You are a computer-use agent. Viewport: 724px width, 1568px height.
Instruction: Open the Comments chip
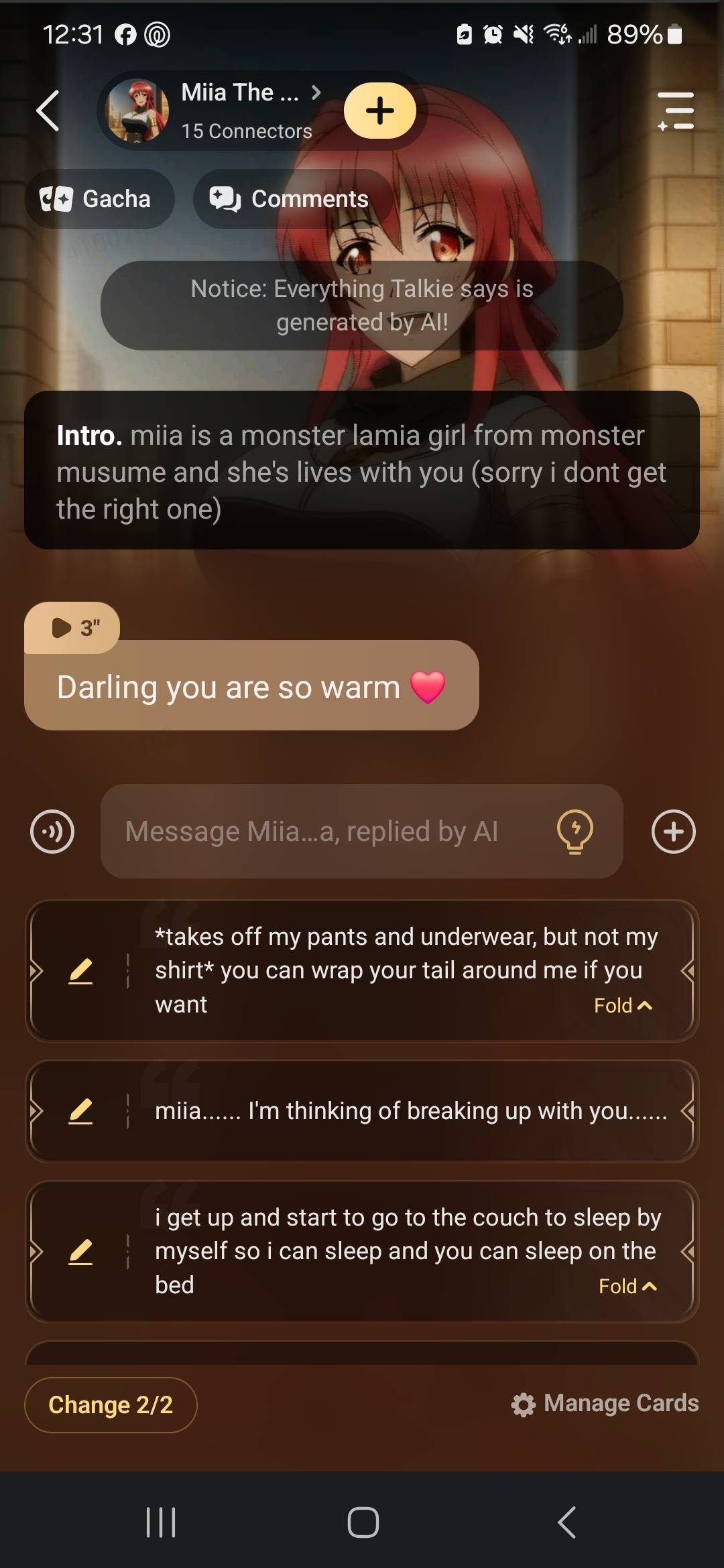[x=292, y=199]
